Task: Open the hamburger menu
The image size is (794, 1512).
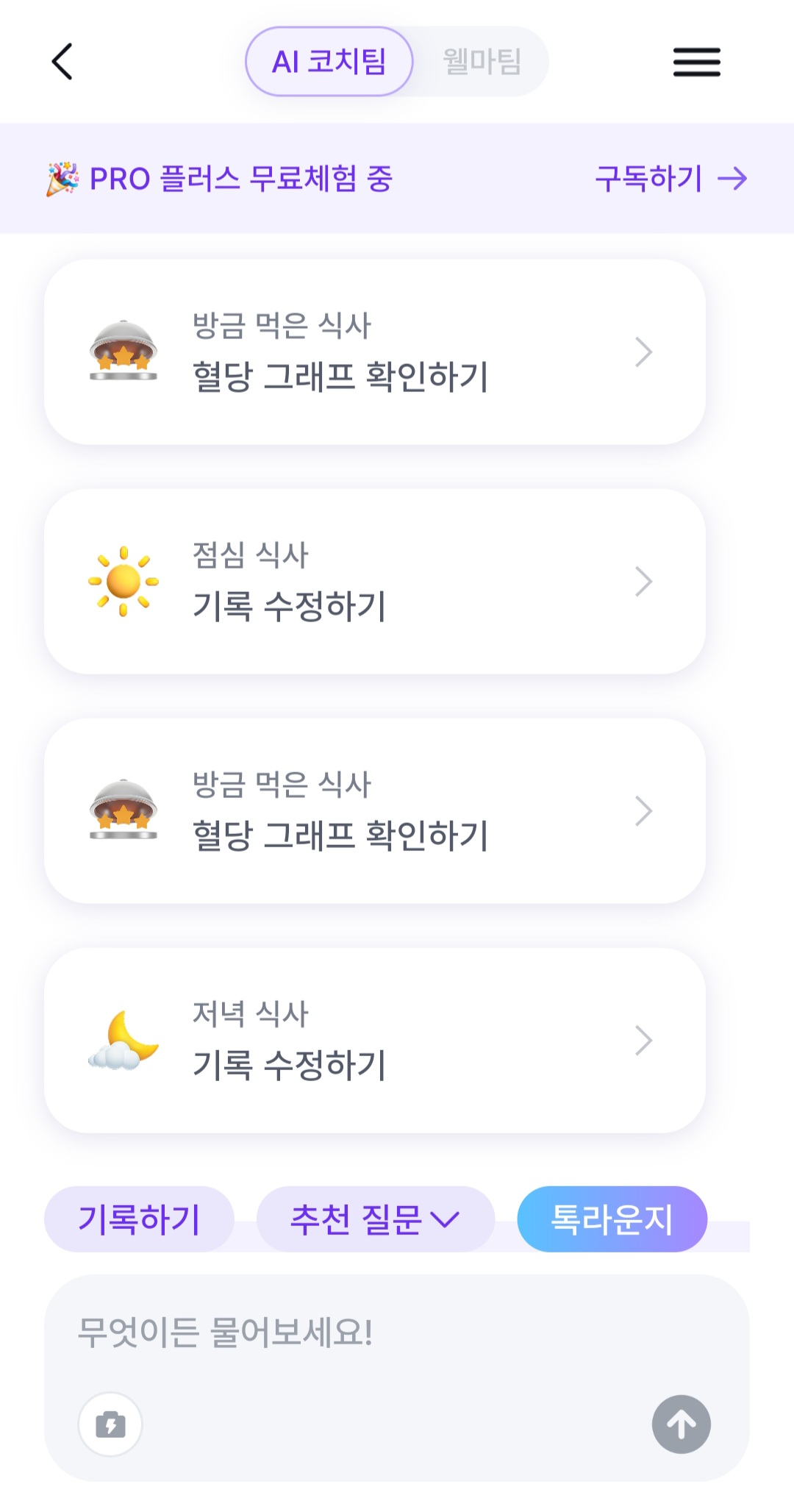Action: coord(696,62)
